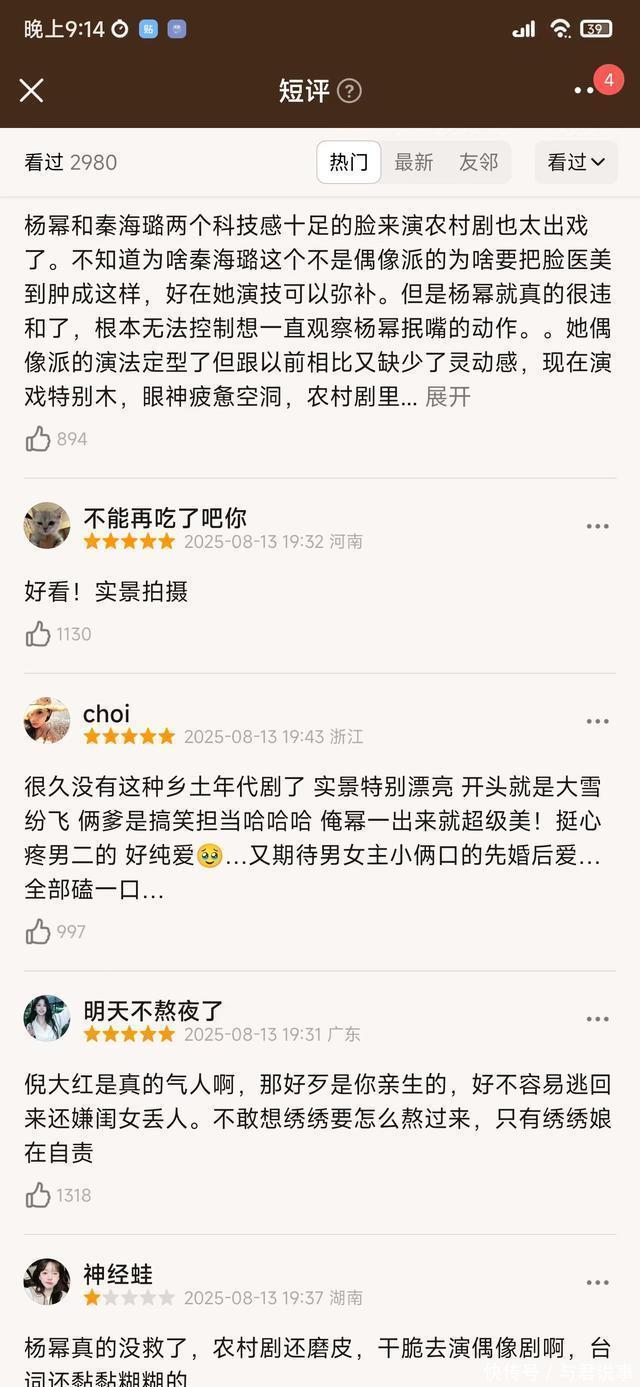640x1387 pixels.
Task: Like 明天不熬夜了's review
Action: [x=39, y=1195]
